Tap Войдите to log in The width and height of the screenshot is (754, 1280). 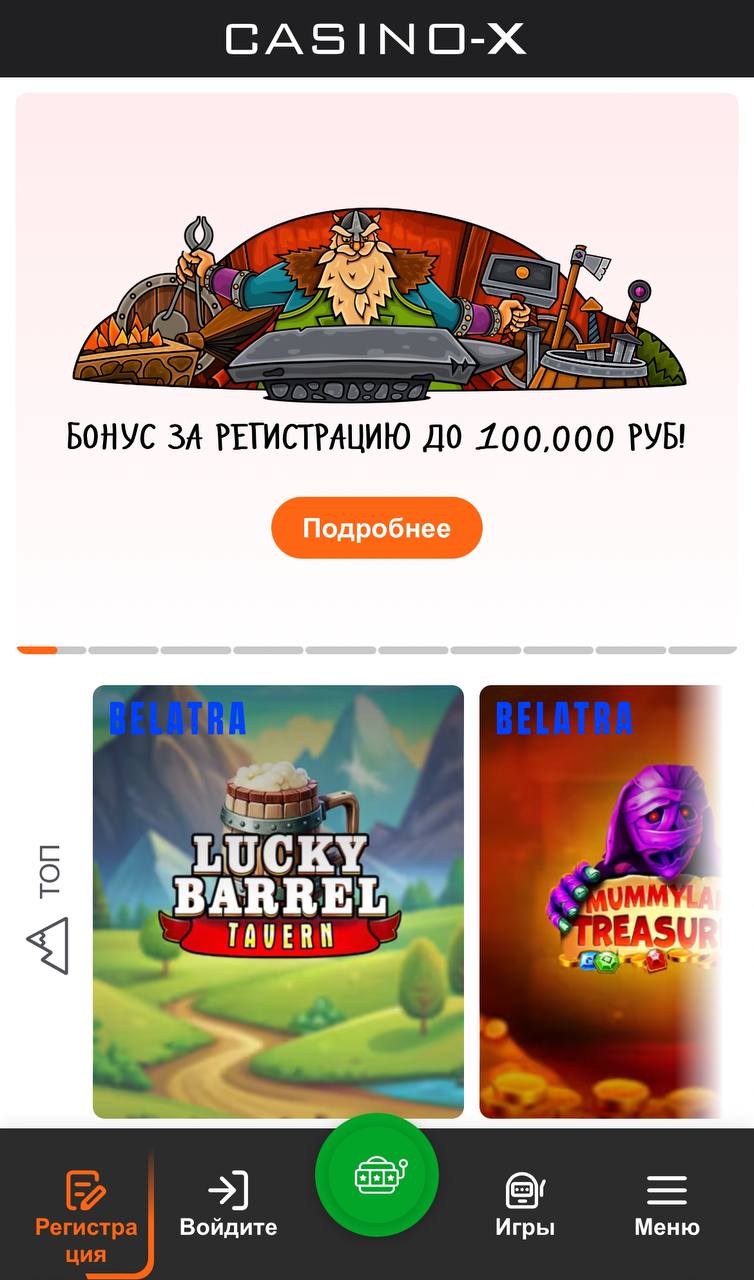228,1205
